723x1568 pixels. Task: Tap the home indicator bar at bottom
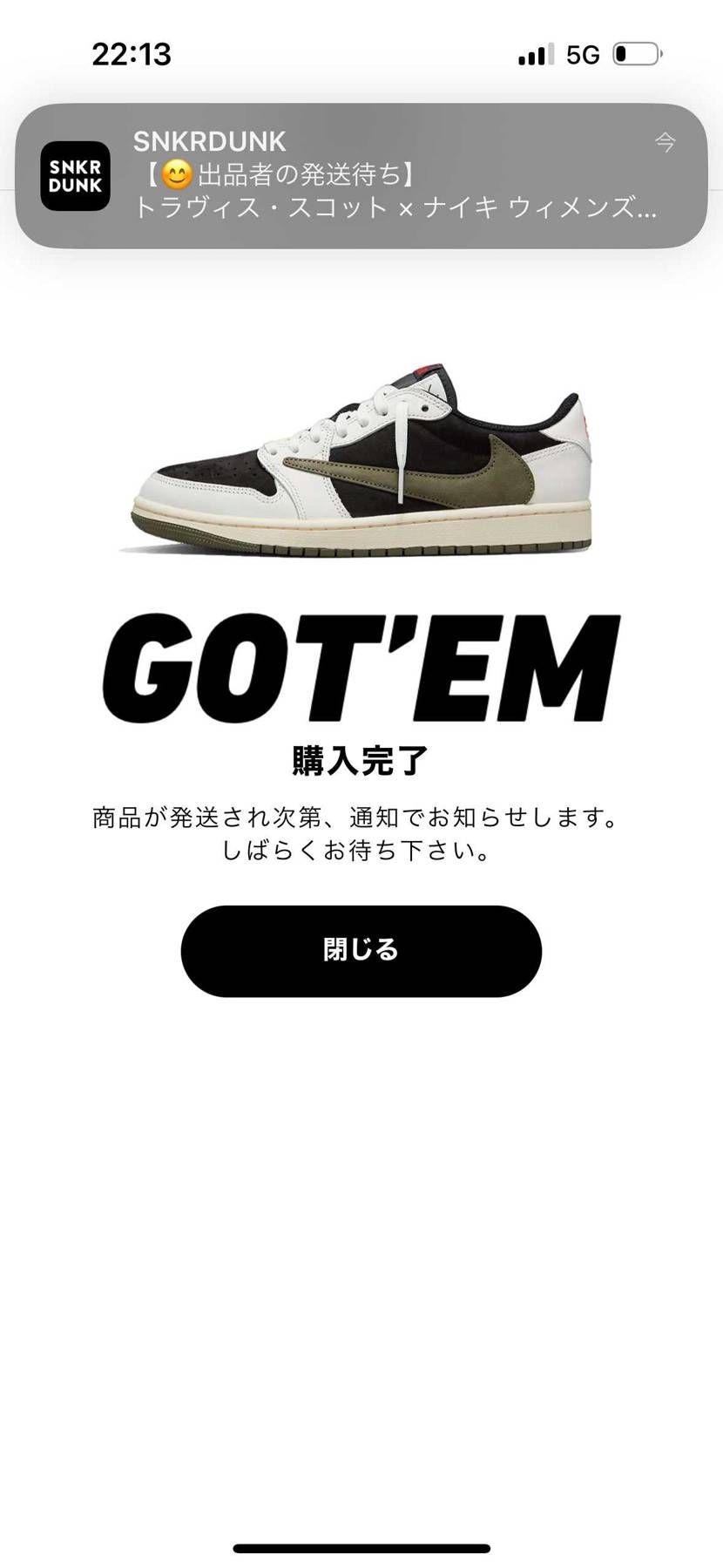361,1548
